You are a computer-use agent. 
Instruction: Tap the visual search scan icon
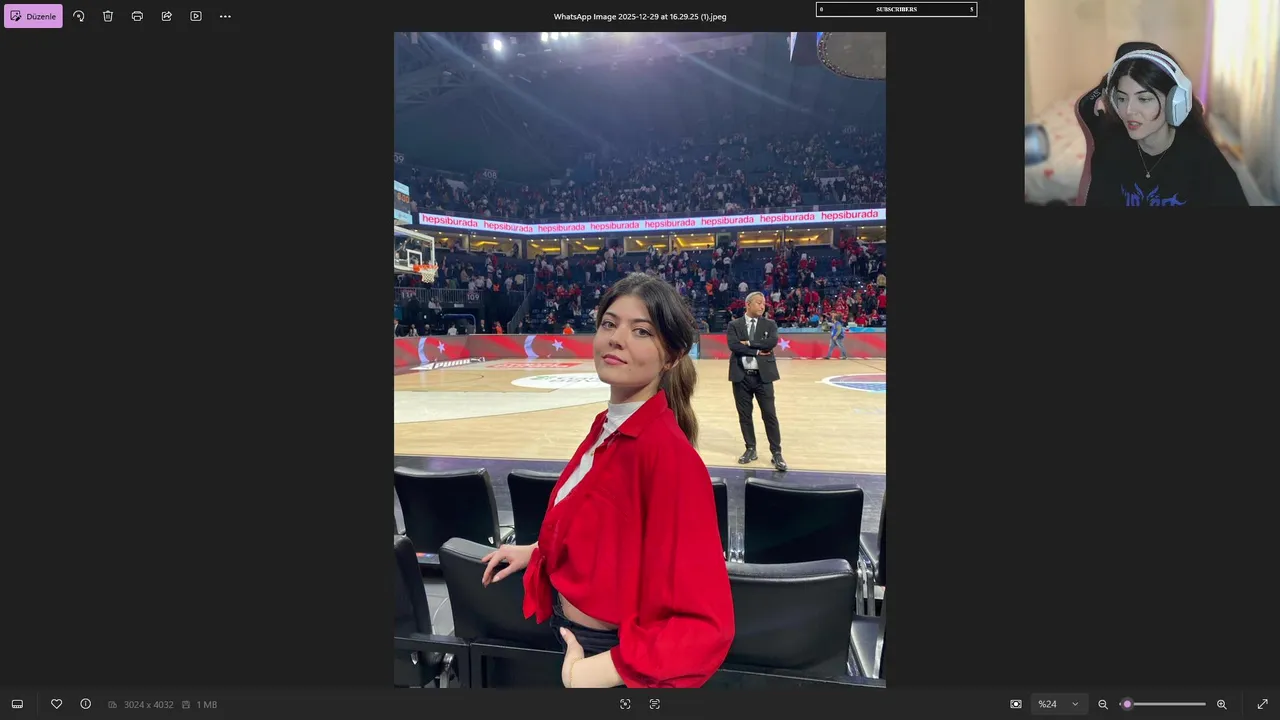(625, 704)
